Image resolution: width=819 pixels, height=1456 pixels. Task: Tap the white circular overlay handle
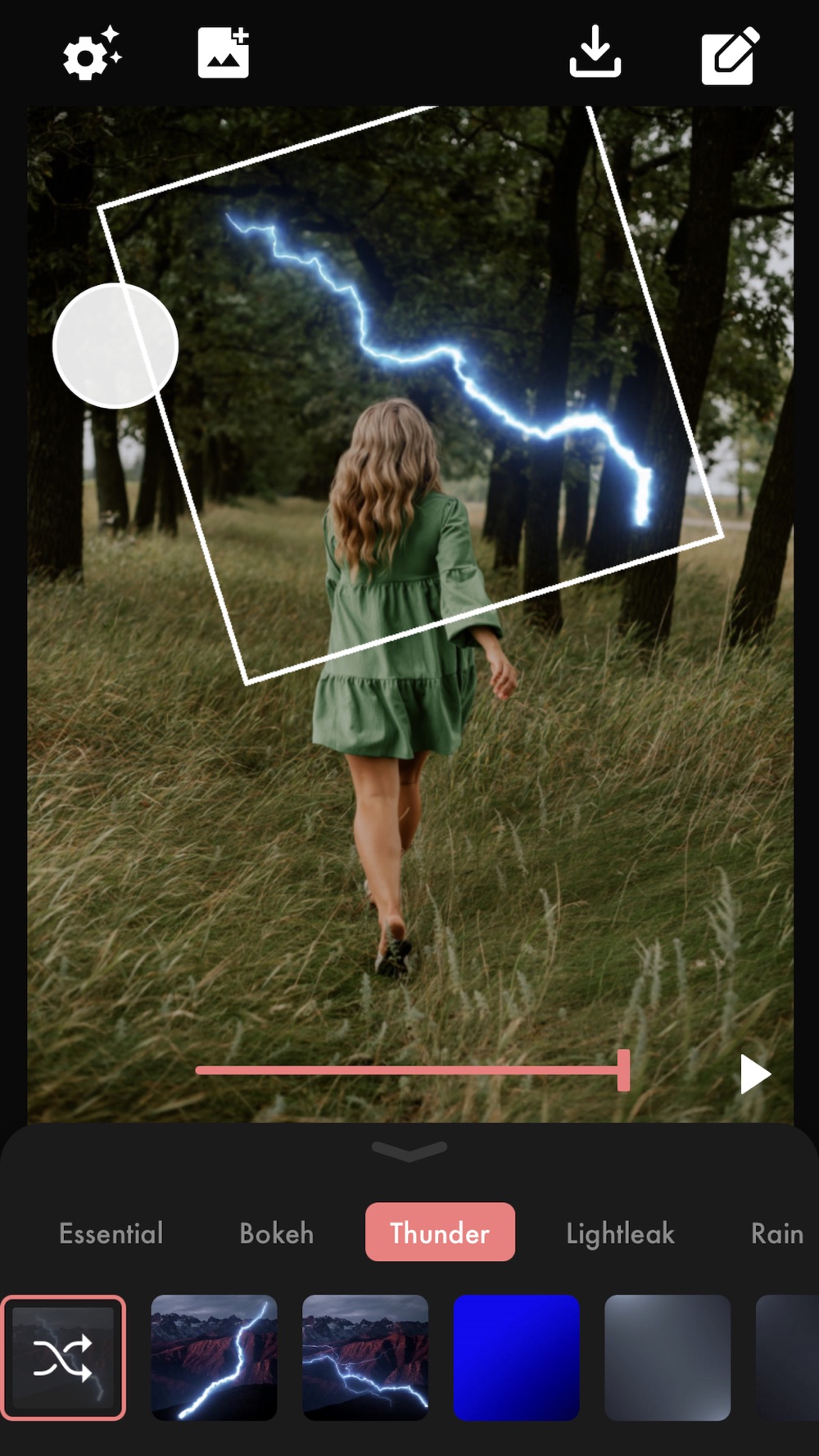point(115,346)
